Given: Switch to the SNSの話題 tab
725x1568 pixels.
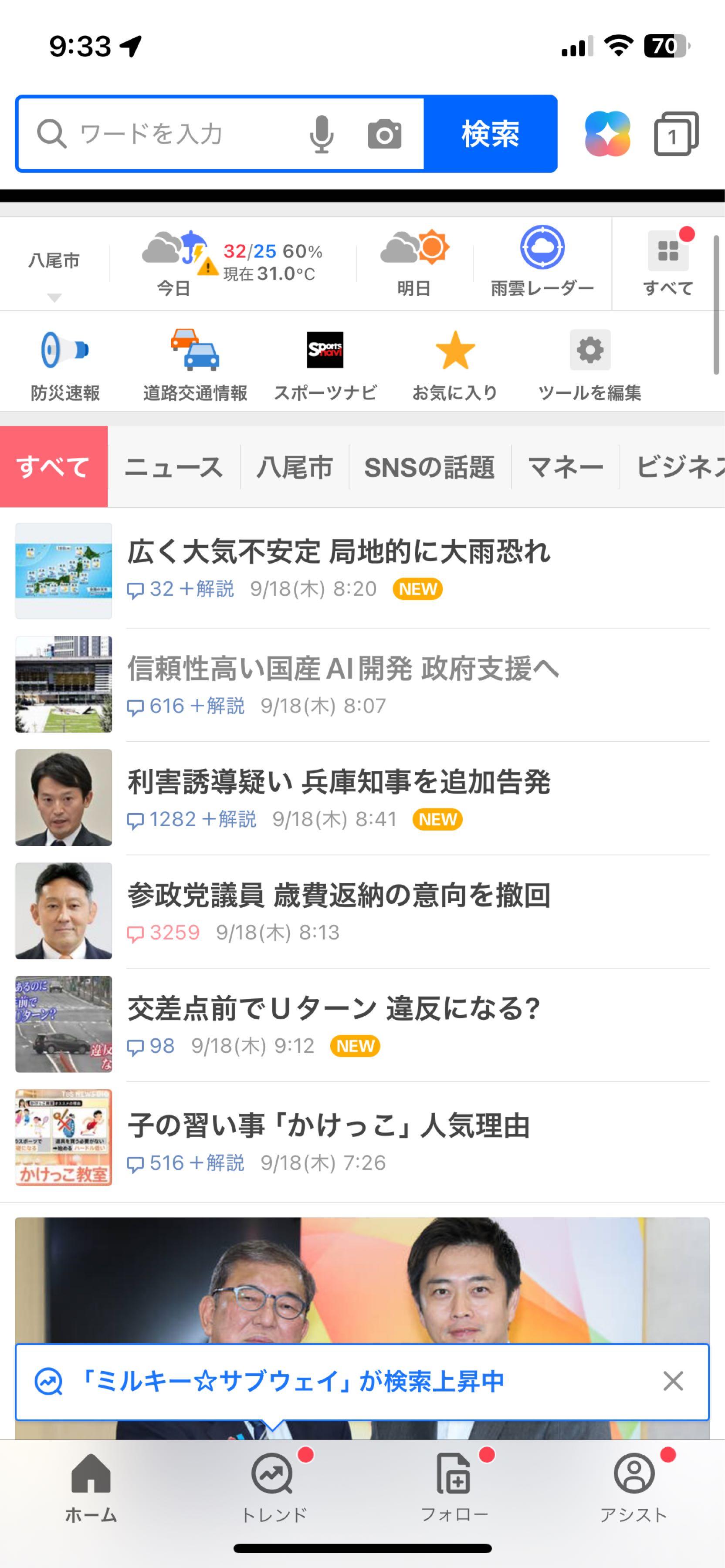Looking at the screenshot, I should tap(429, 467).
